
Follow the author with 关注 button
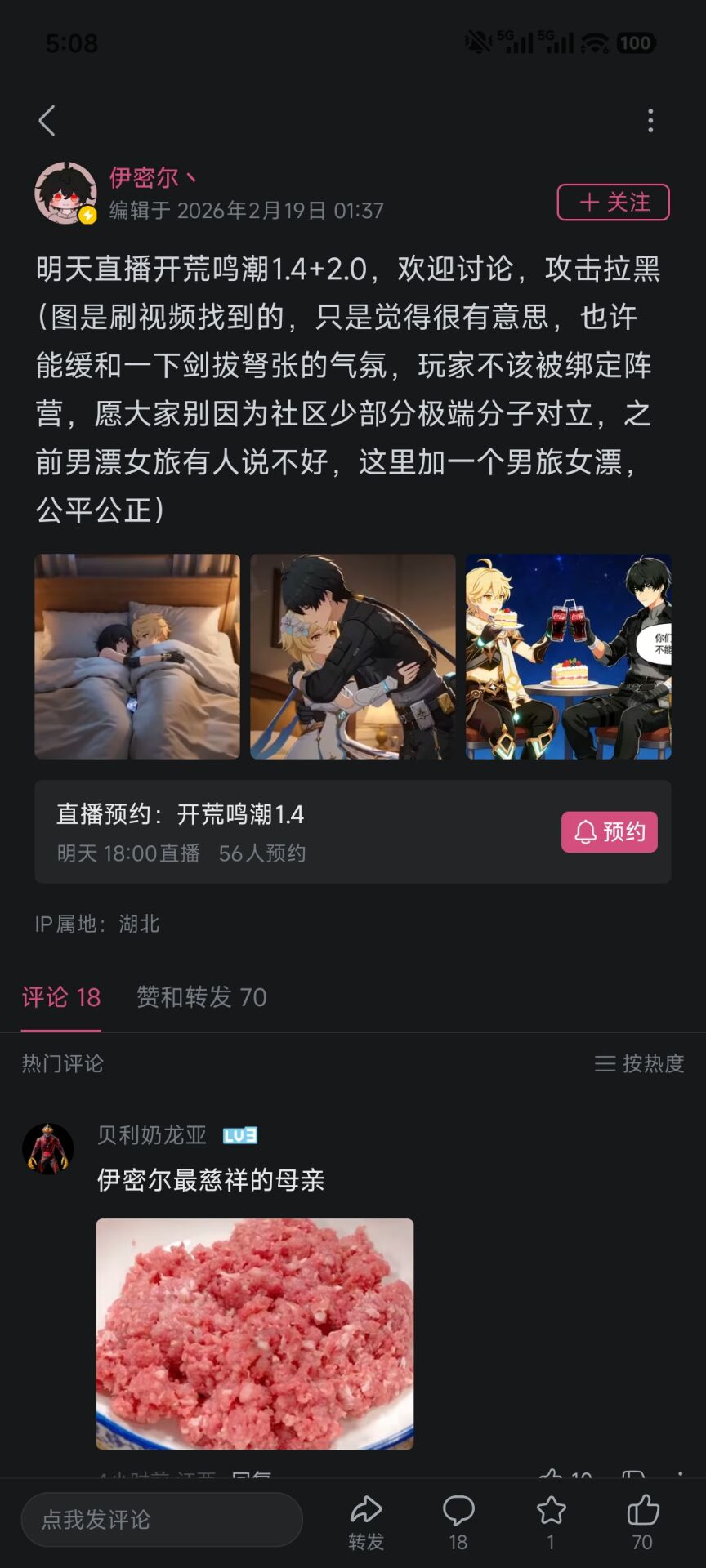tap(613, 202)
